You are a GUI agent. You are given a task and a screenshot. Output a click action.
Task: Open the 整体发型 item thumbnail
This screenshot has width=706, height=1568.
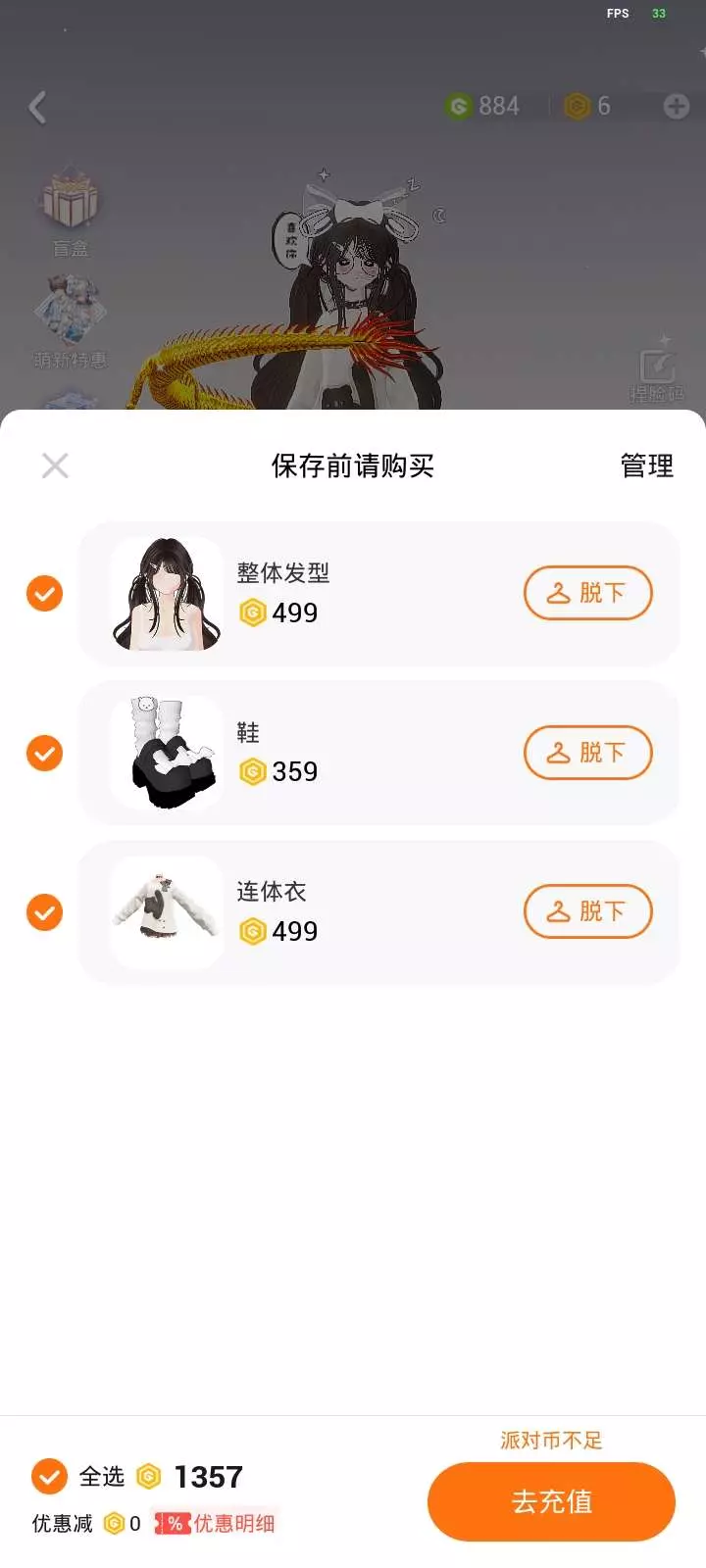pyautogui.click(x=167, y=594)
